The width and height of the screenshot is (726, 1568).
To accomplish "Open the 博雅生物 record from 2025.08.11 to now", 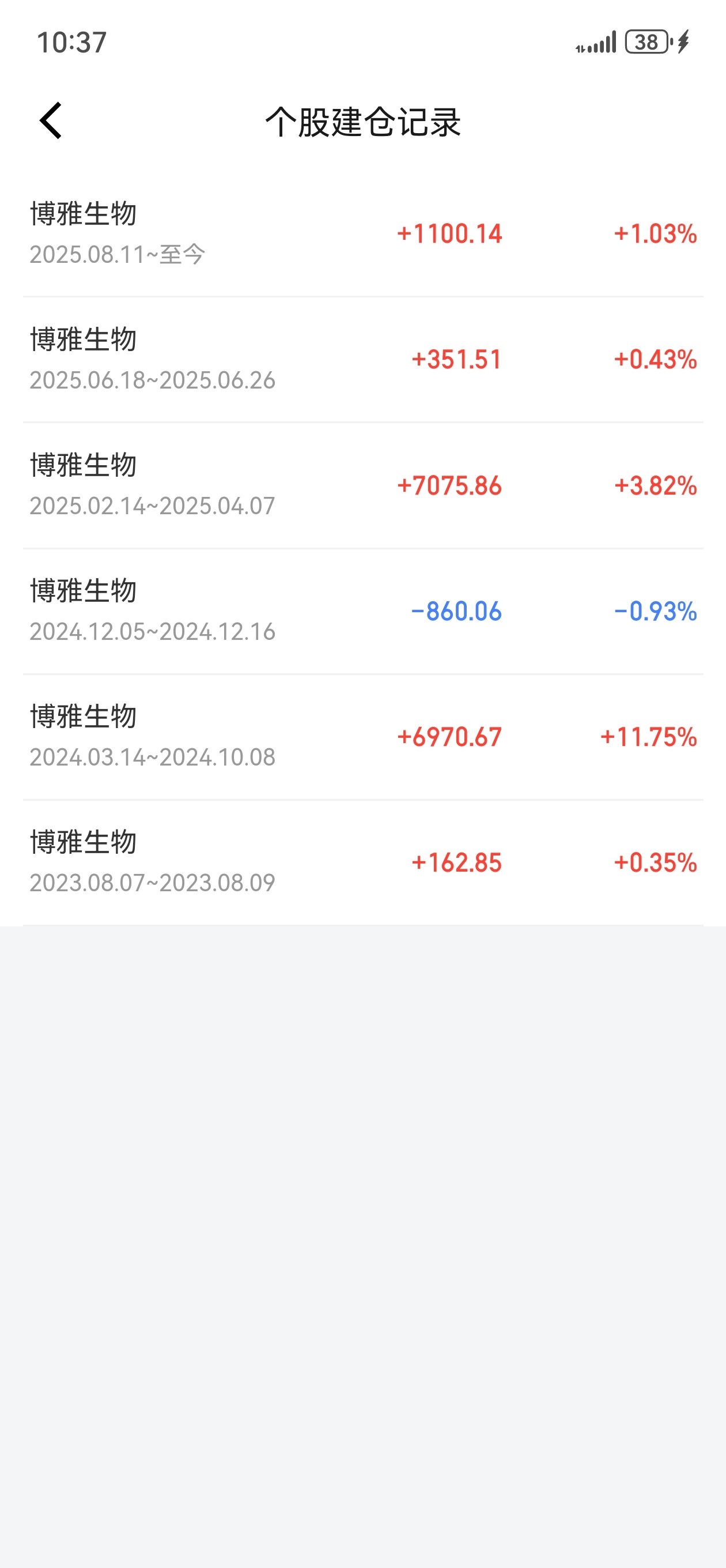I will (x=362, y=235).
